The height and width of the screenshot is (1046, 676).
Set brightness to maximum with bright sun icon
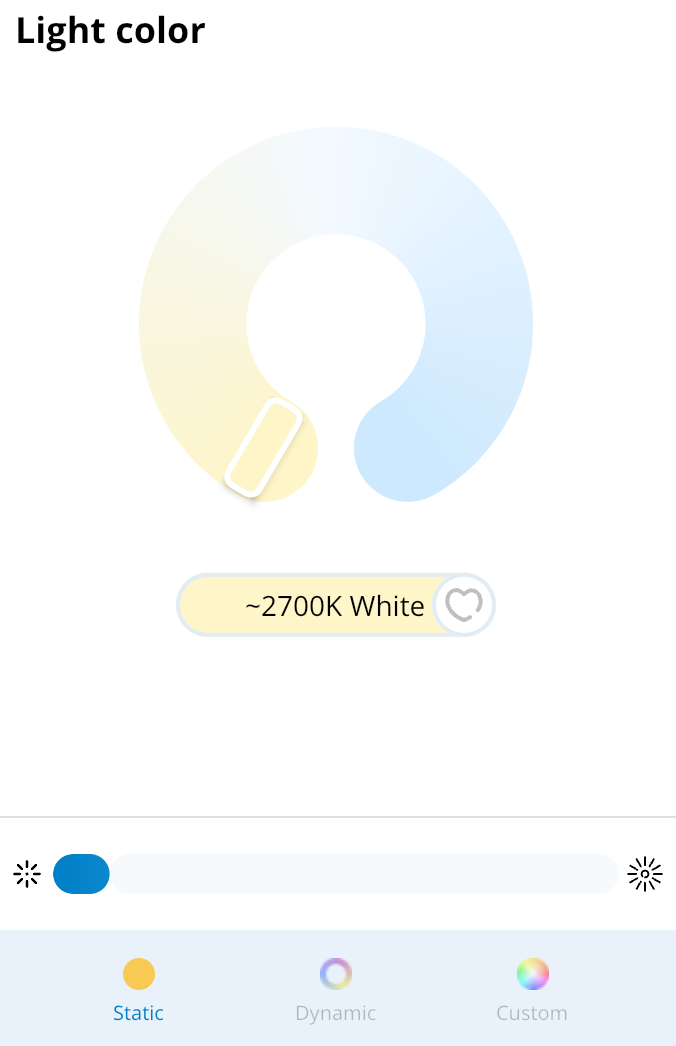645,874
